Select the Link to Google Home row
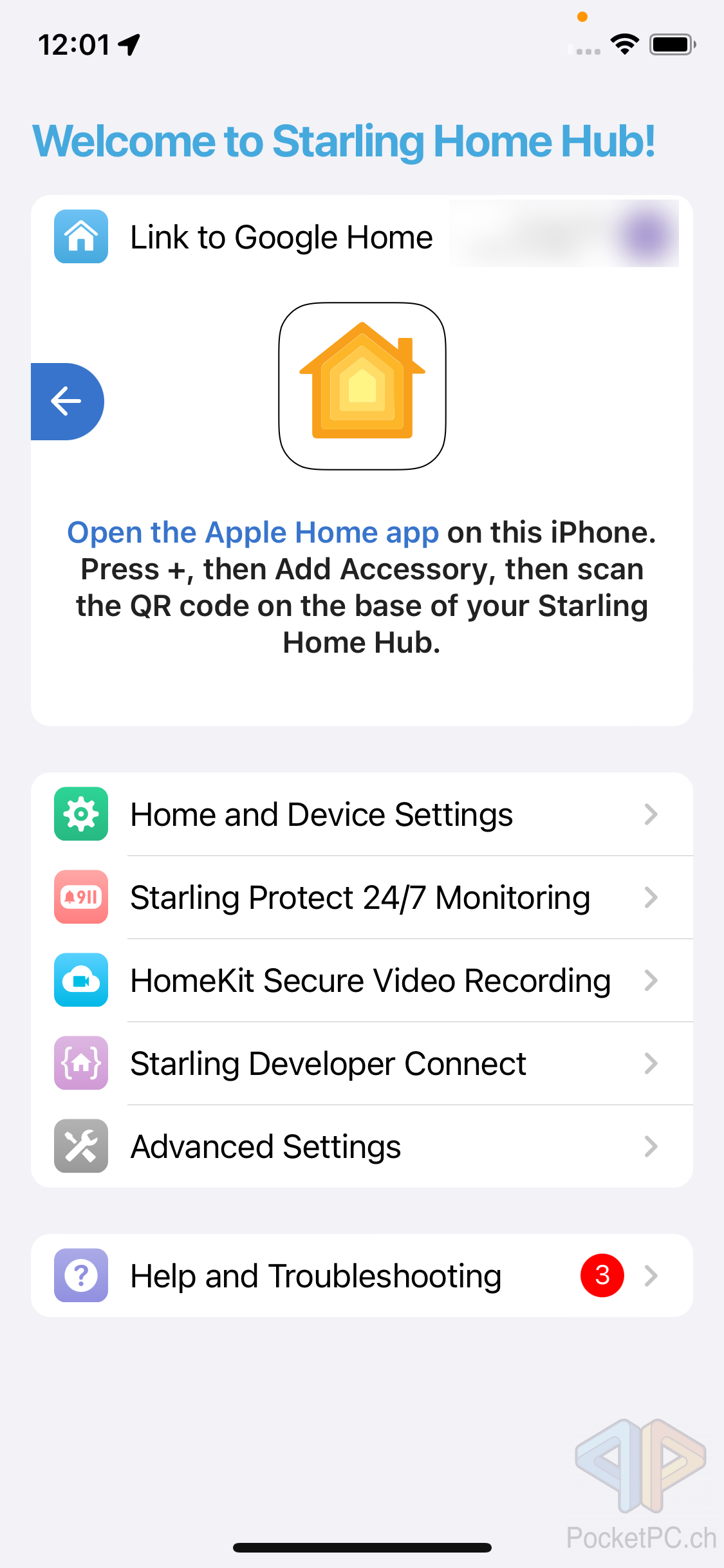 pos(362,237)
